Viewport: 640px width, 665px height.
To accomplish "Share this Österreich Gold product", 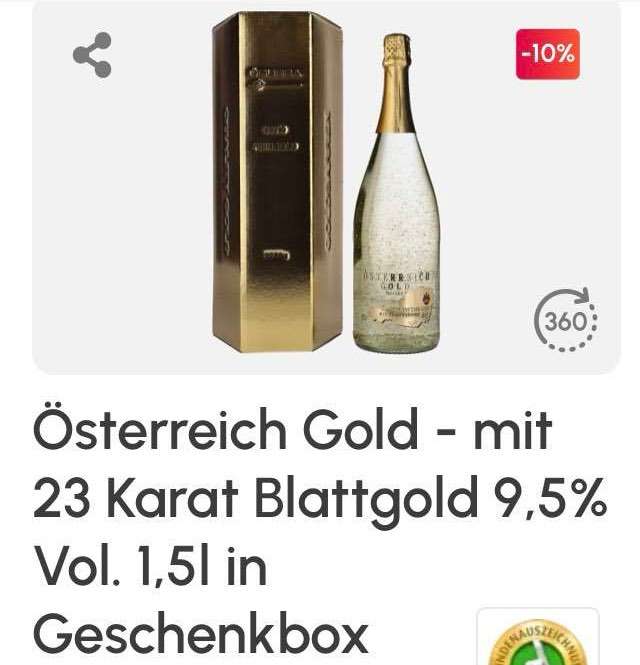I will (x=93, y=55).
